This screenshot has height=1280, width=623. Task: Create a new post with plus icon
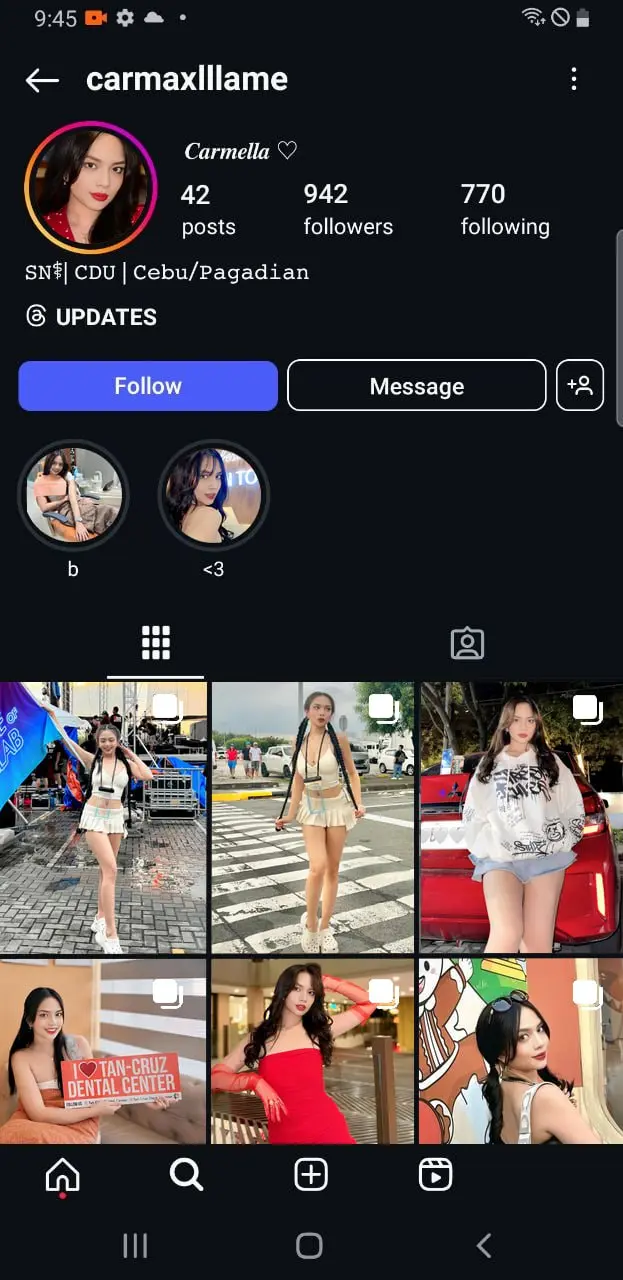(x=311, y=1175)
